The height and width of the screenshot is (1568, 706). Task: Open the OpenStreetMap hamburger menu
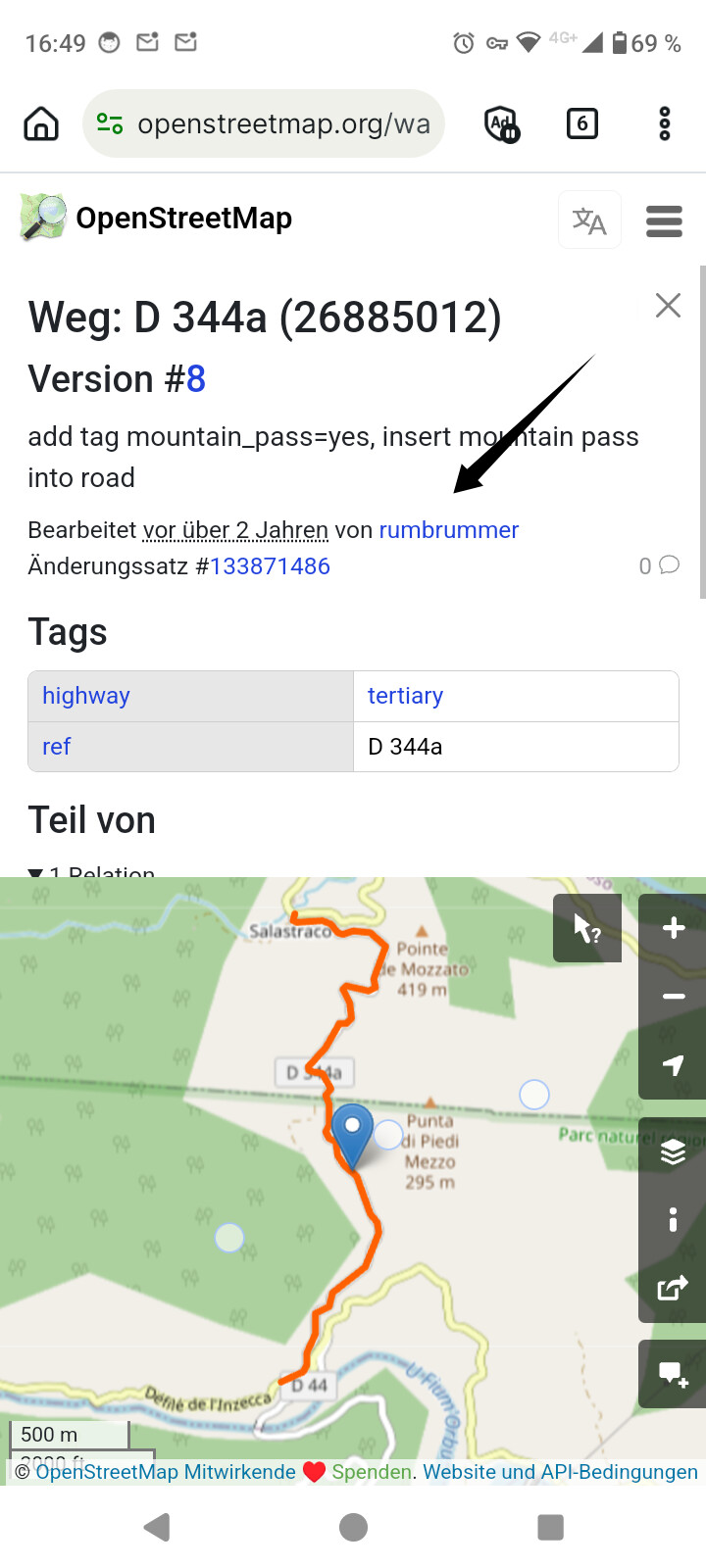pyautogui.click(x=664, y=220)
